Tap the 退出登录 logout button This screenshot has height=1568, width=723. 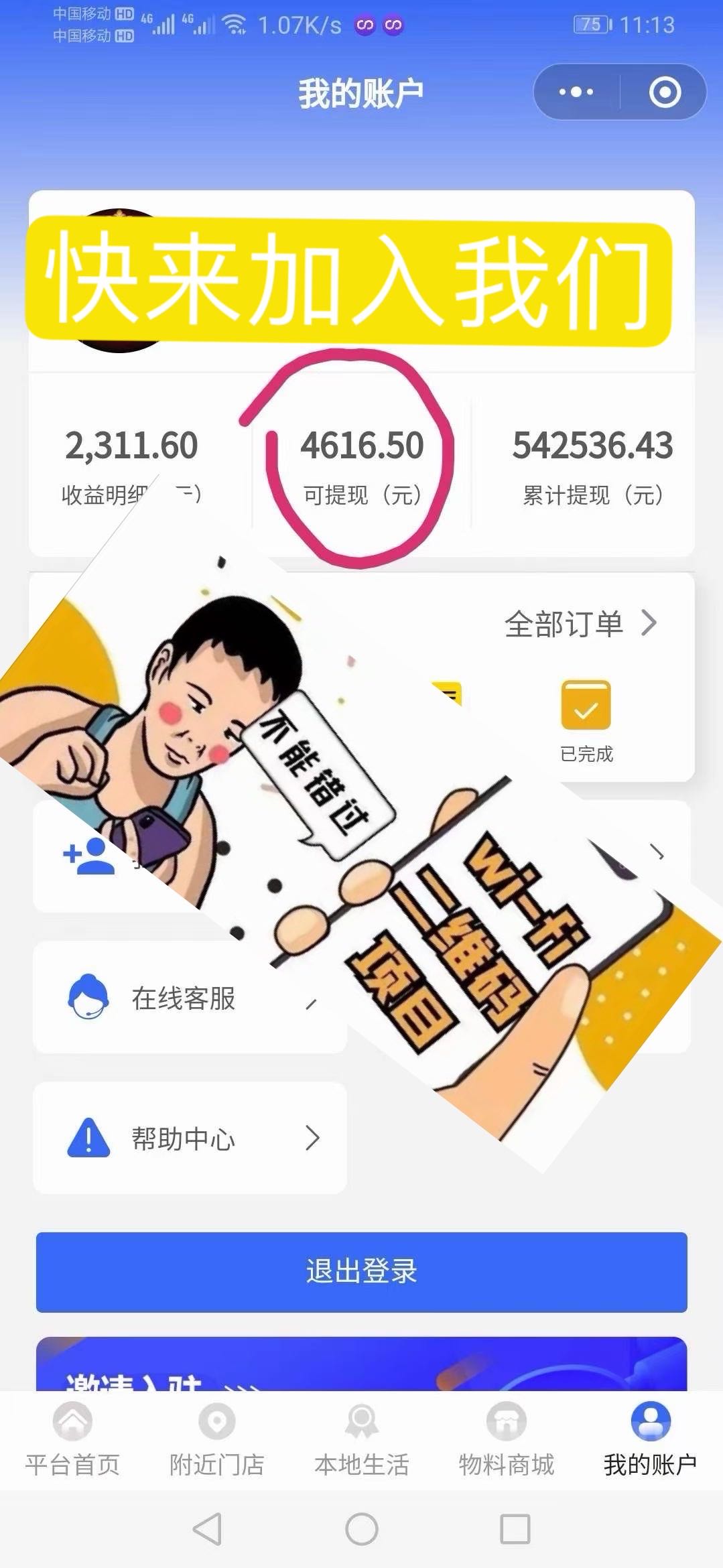click(x=361, y=1271)
